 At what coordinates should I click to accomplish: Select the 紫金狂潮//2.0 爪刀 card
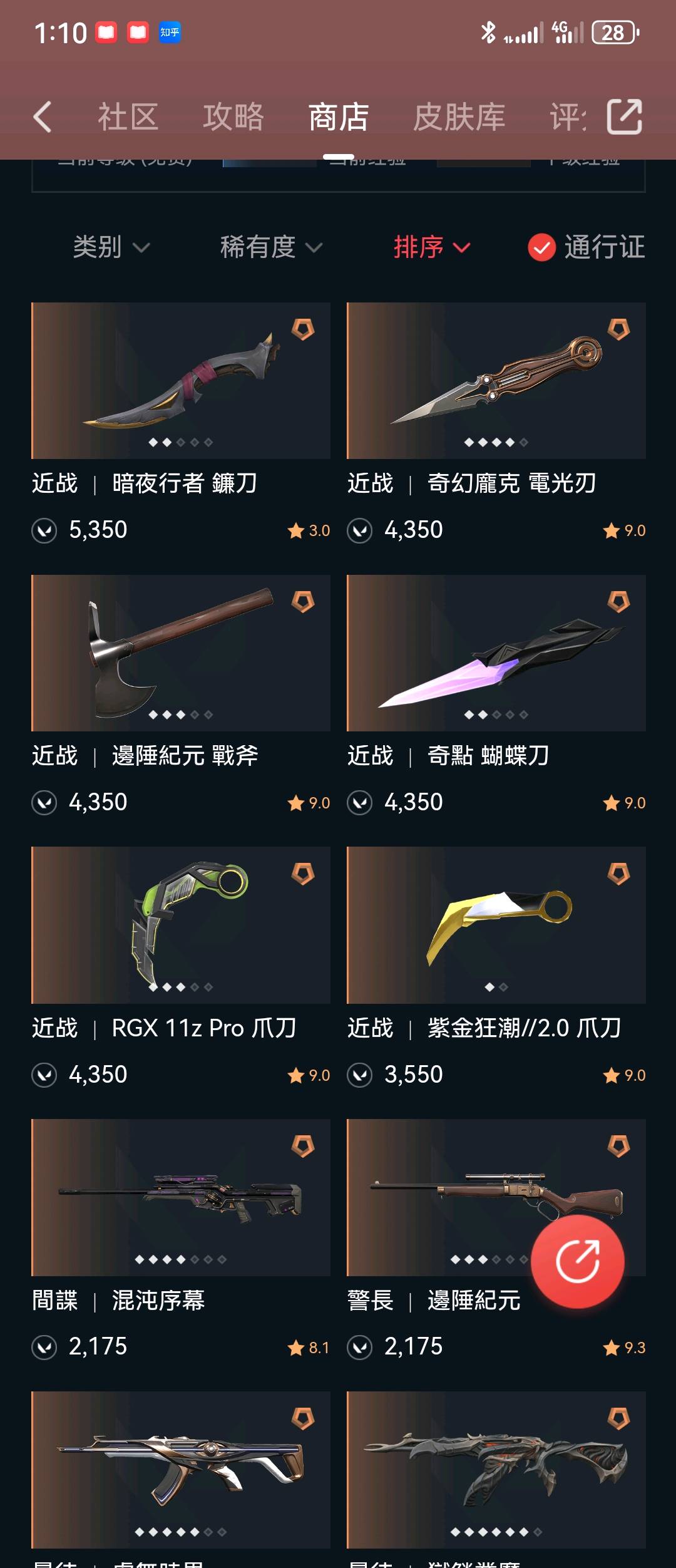point(496,926)
